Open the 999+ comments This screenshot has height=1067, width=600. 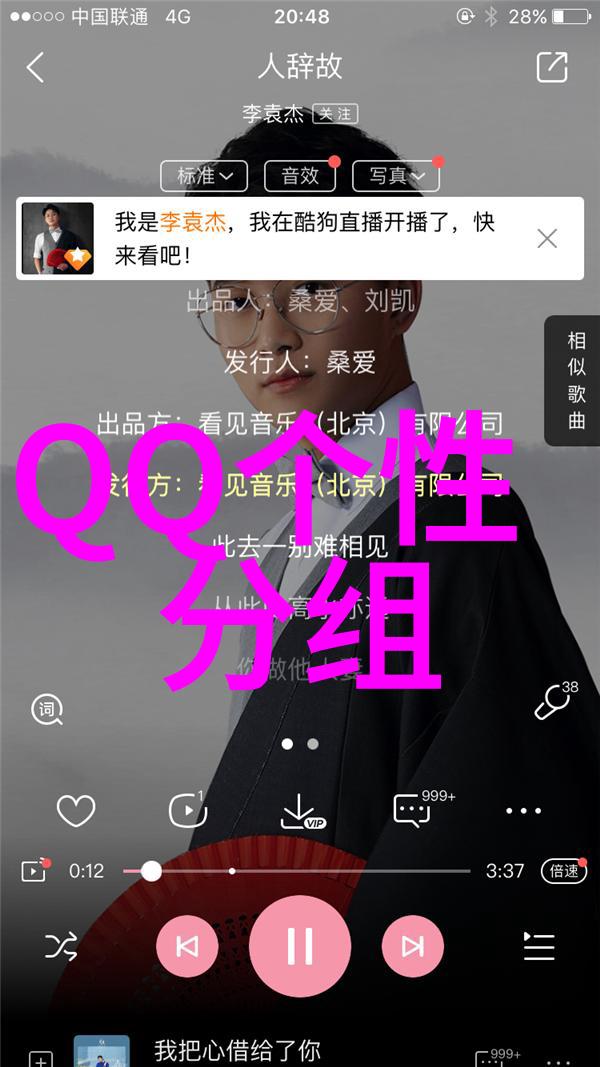click(x=412, y=811)
